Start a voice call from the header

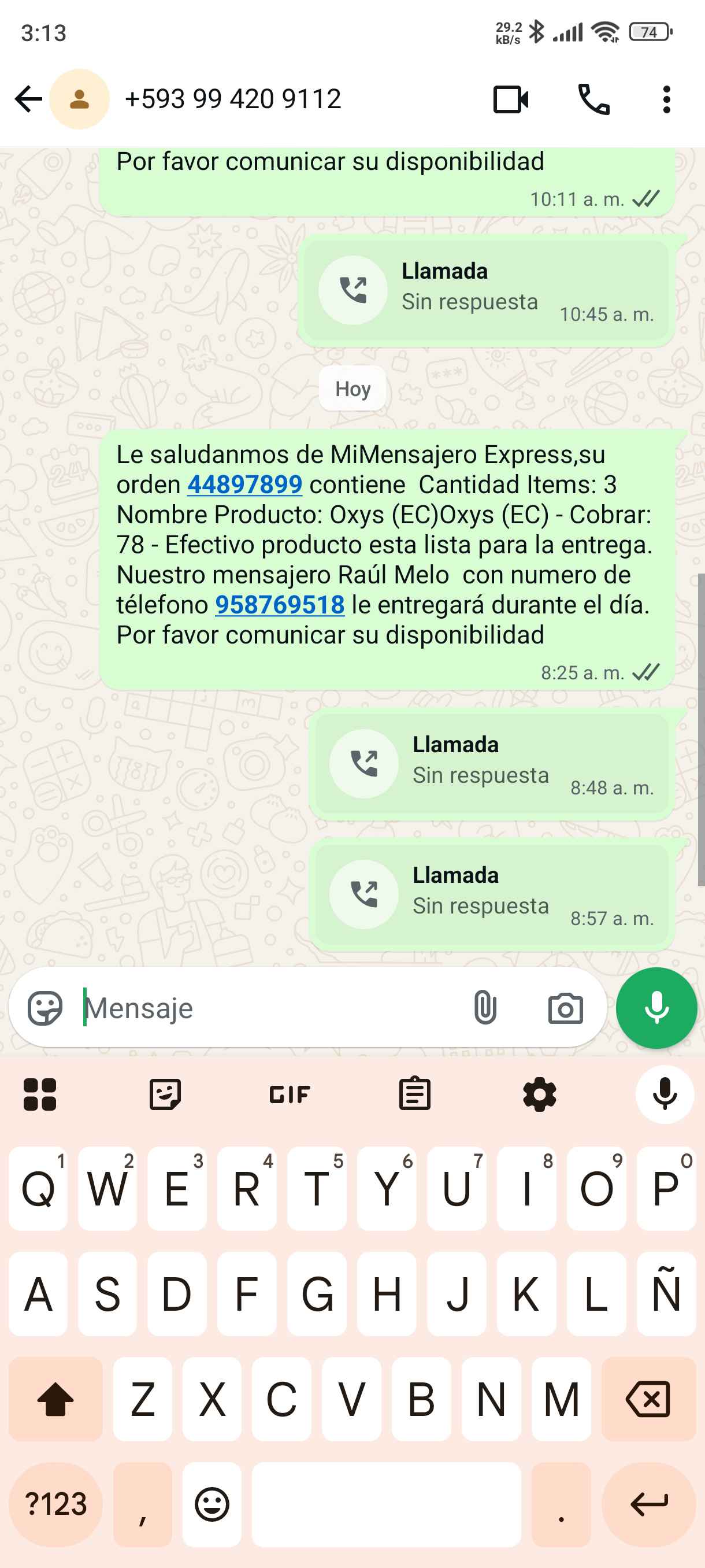pos(593,99)
